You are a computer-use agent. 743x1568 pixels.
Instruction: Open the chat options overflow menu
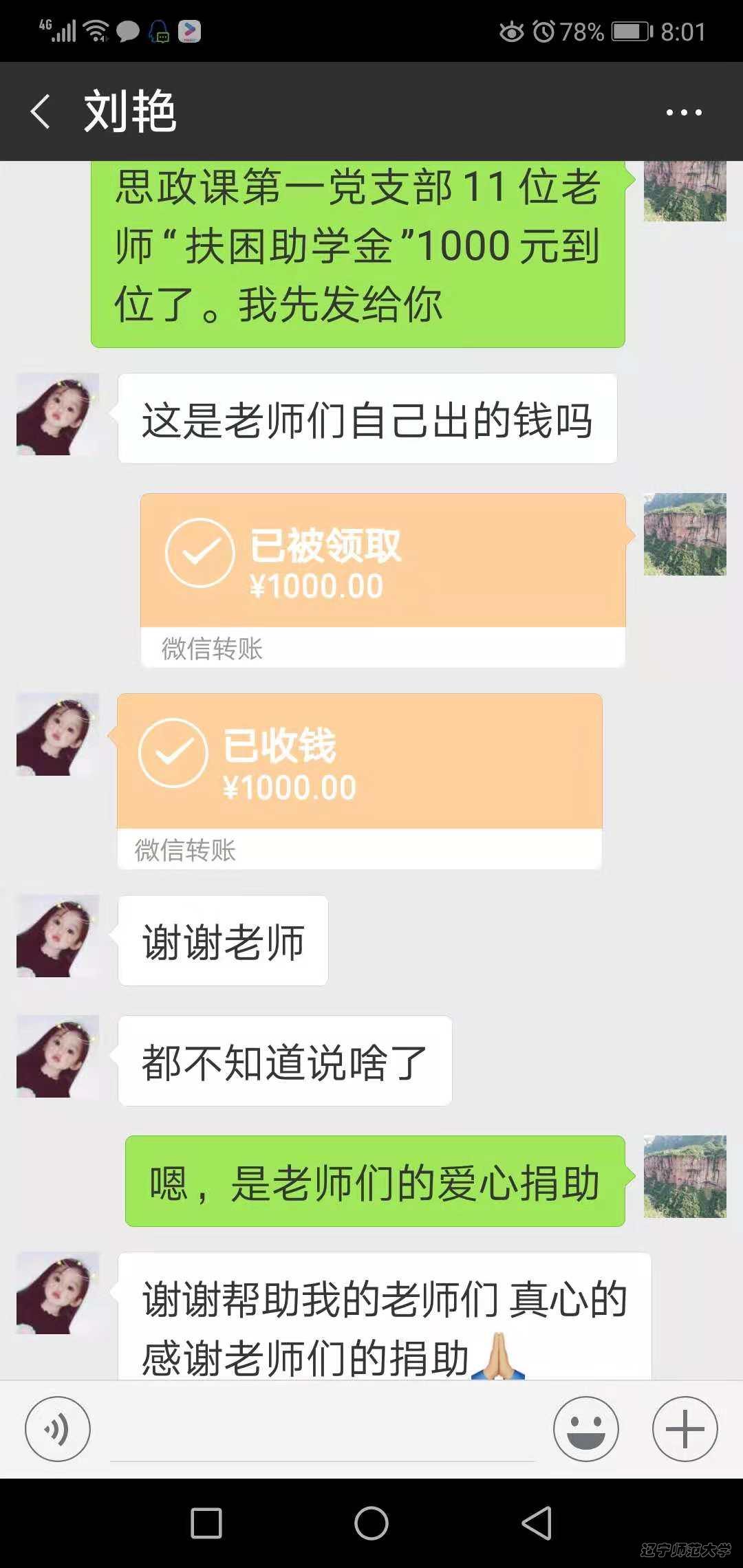[684, 112]
